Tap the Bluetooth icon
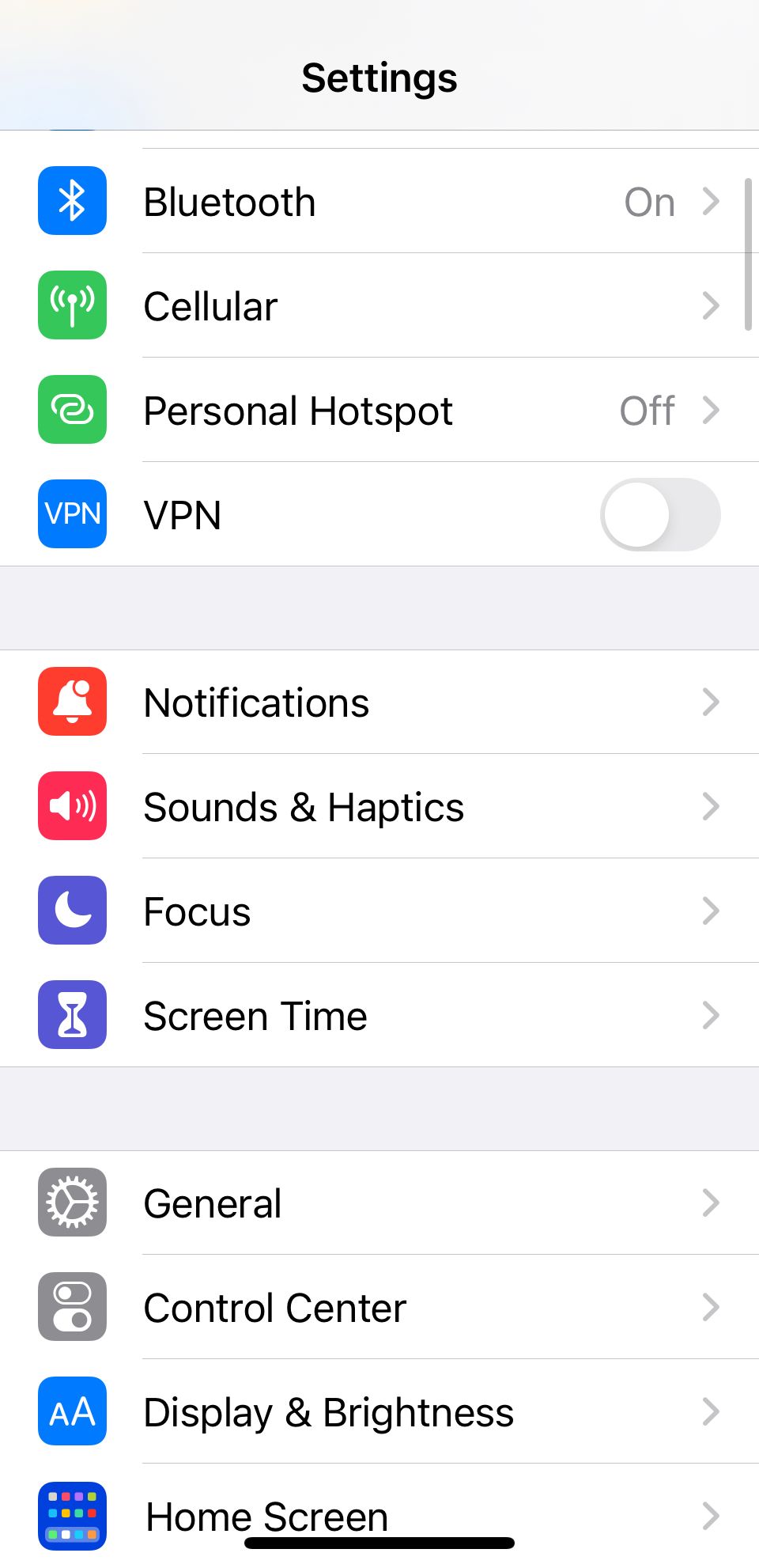Viewport: 759px width, 1568px height. [72, 201]
